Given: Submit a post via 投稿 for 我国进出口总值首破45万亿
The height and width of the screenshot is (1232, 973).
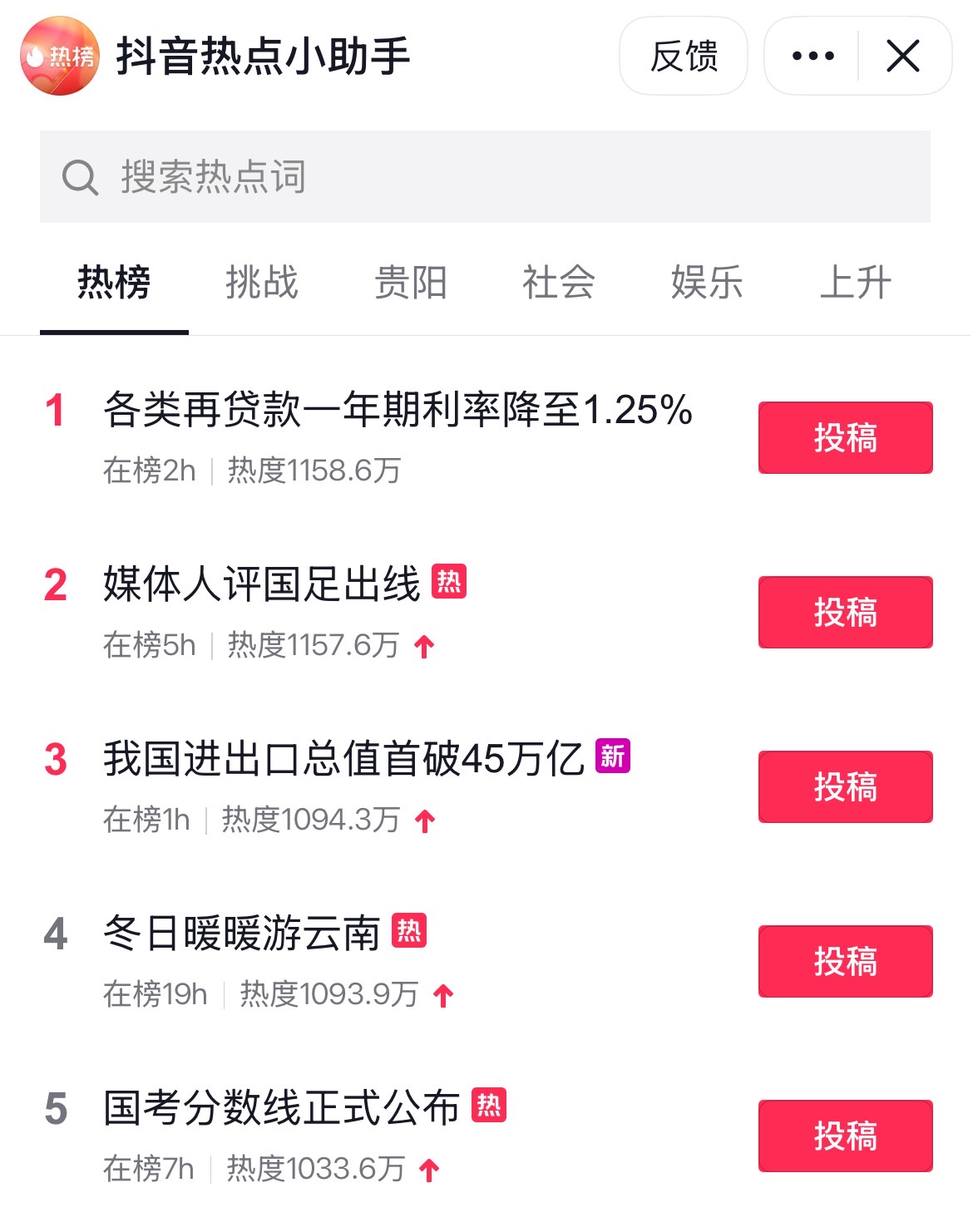Looking at the screenshot, I should click(845, 787).
